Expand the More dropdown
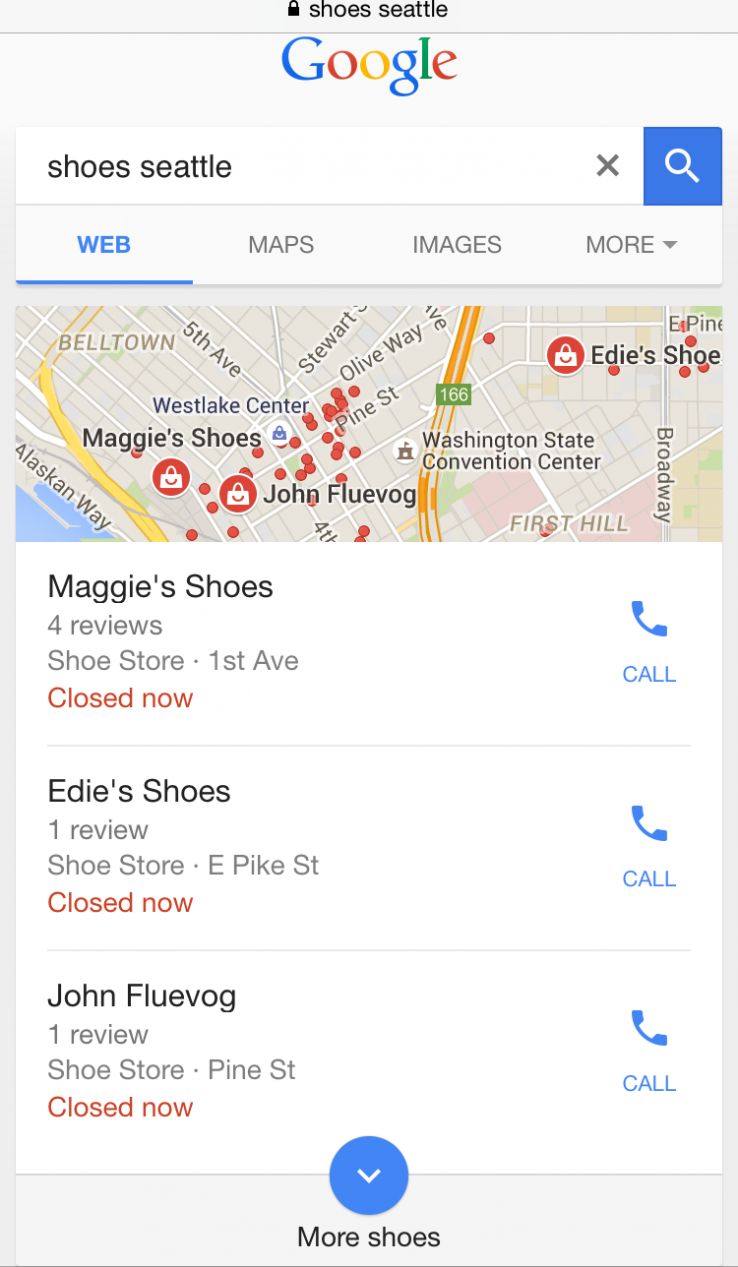This screenshot has height=1267, width=738. coord(631,245)
